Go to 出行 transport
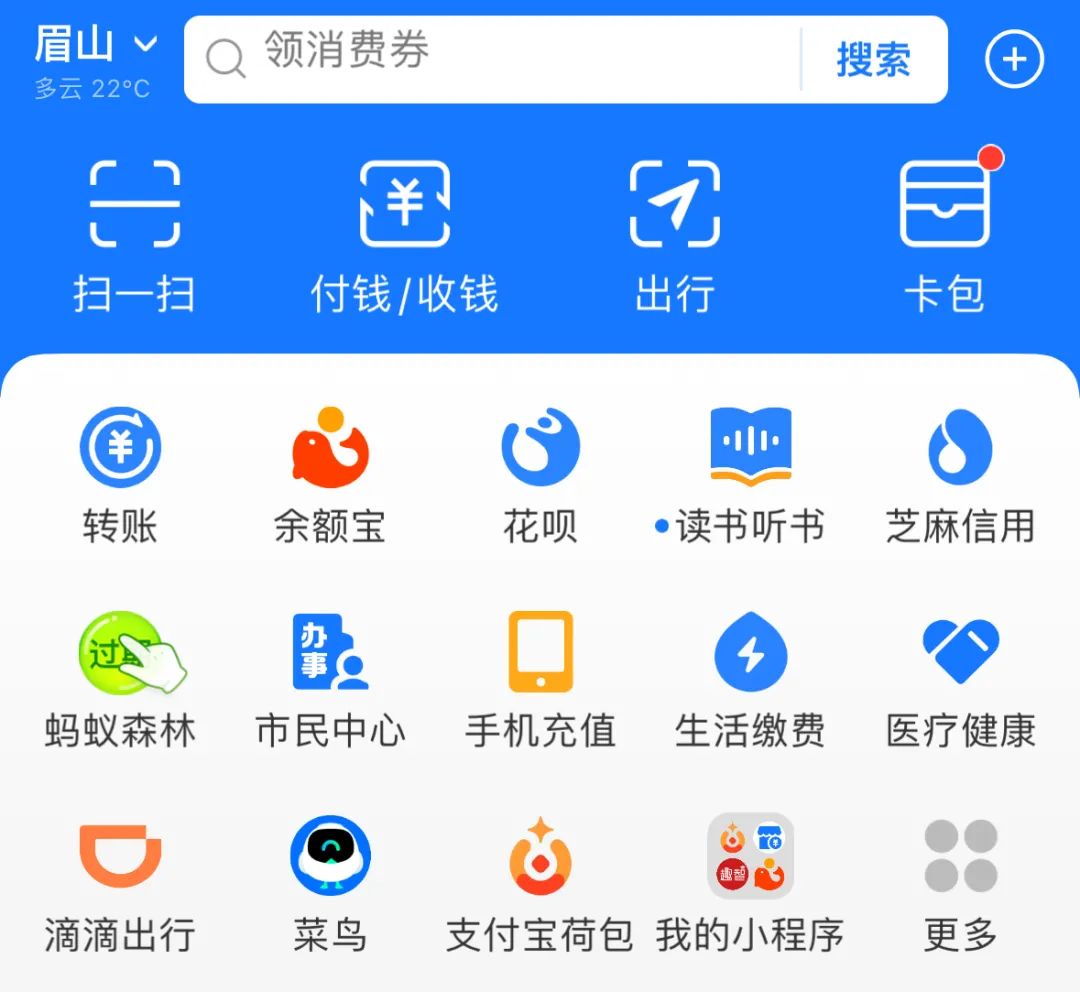 tap(674, 237)
